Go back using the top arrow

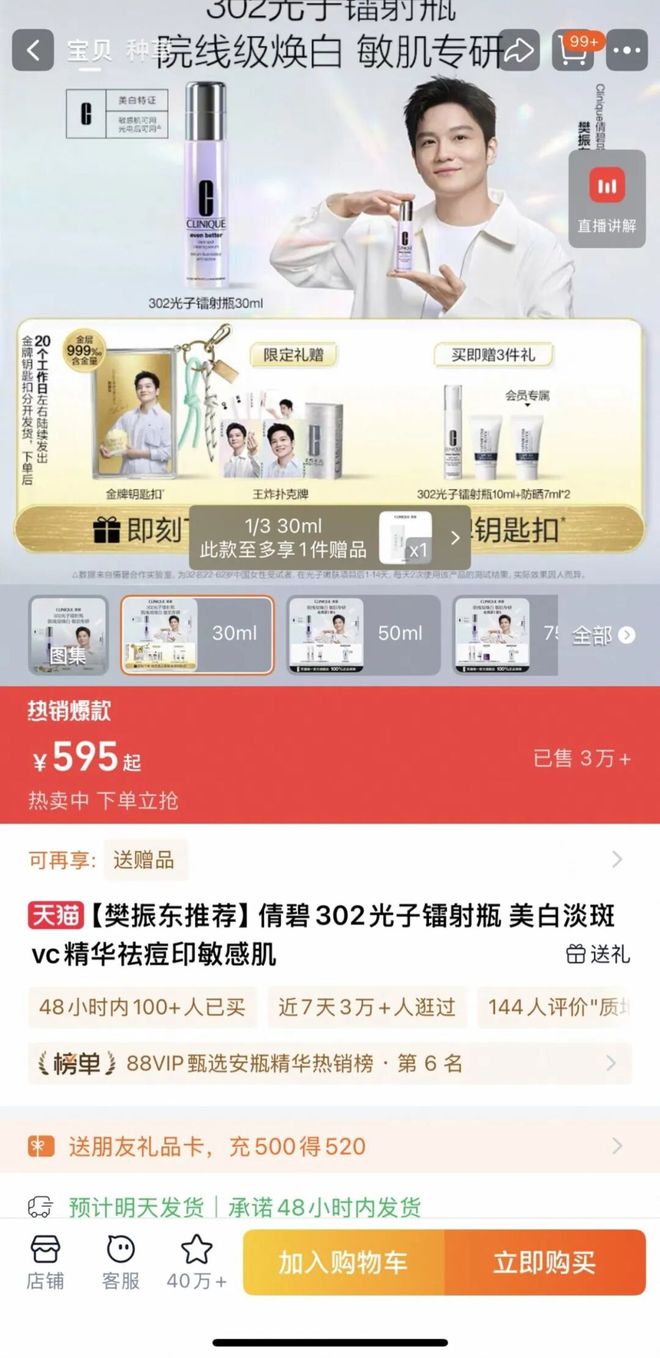click(33, 50)
